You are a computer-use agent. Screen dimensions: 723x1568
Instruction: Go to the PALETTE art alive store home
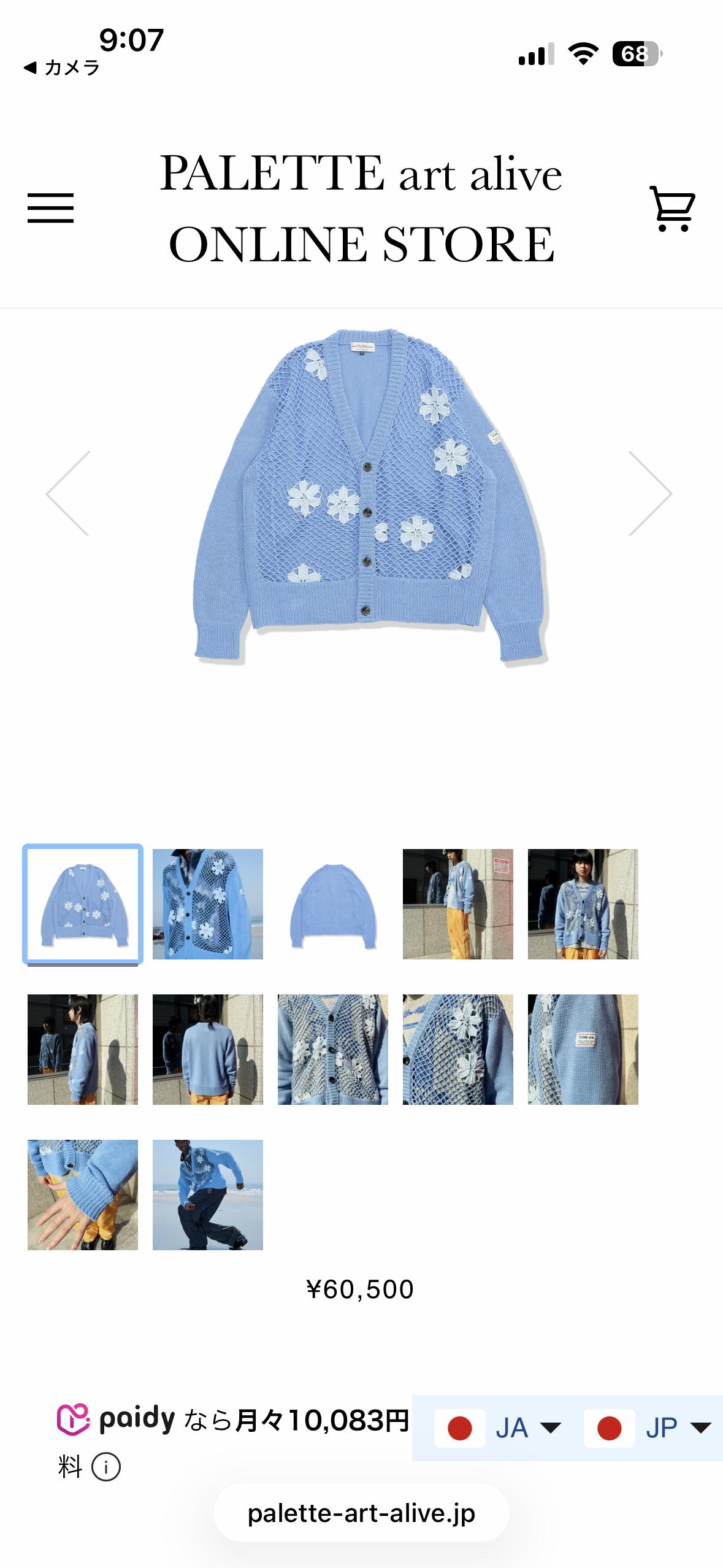pyautogui.click(x=361, y=209)
